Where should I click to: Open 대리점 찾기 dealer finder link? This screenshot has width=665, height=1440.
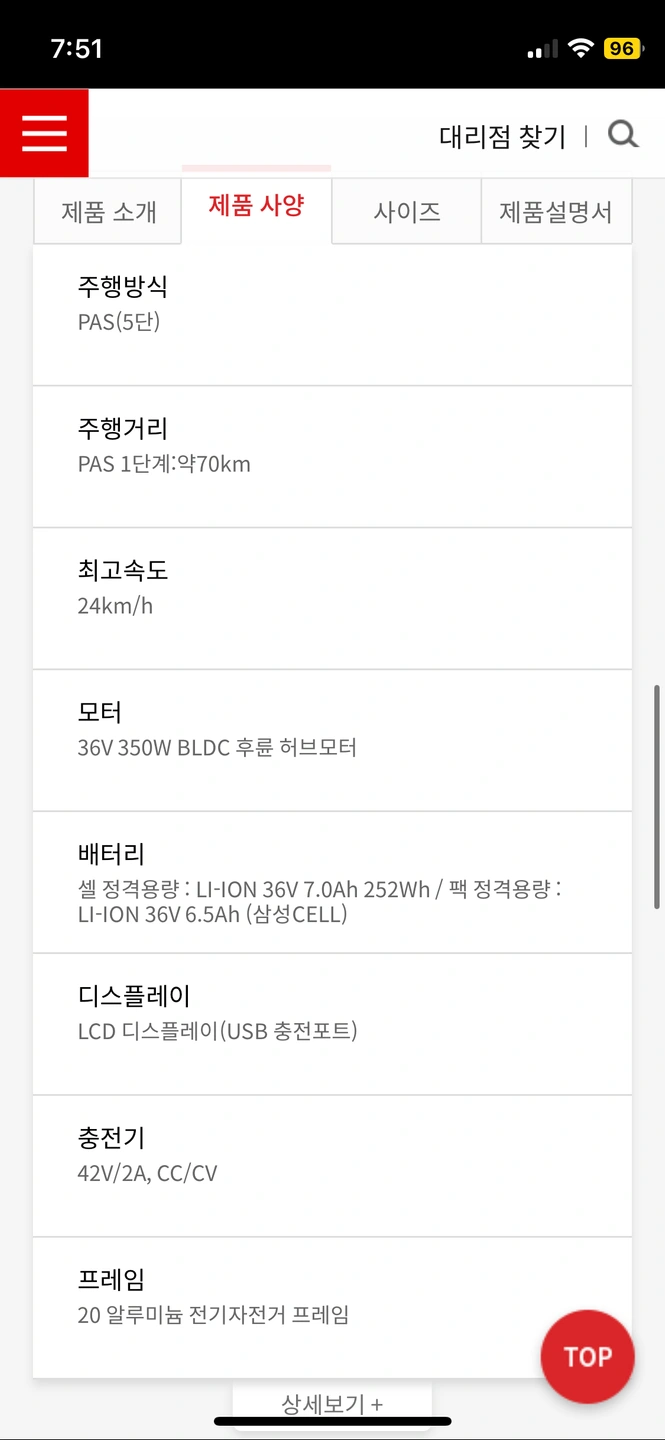click(502, 136)
